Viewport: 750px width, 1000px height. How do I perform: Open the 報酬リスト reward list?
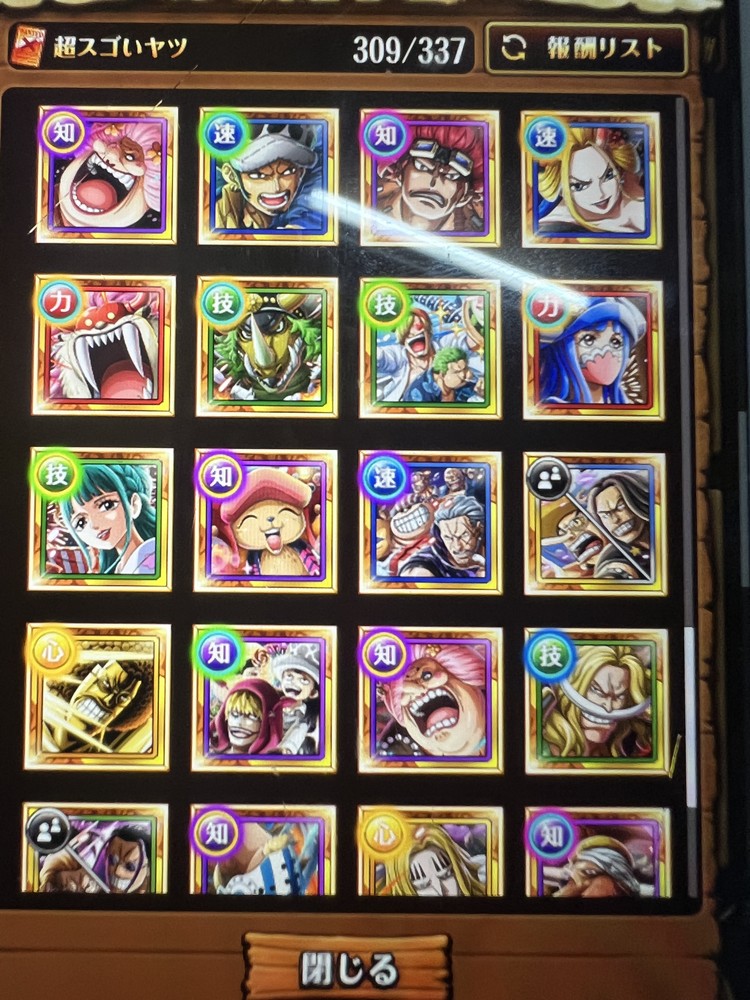[586, 49]
